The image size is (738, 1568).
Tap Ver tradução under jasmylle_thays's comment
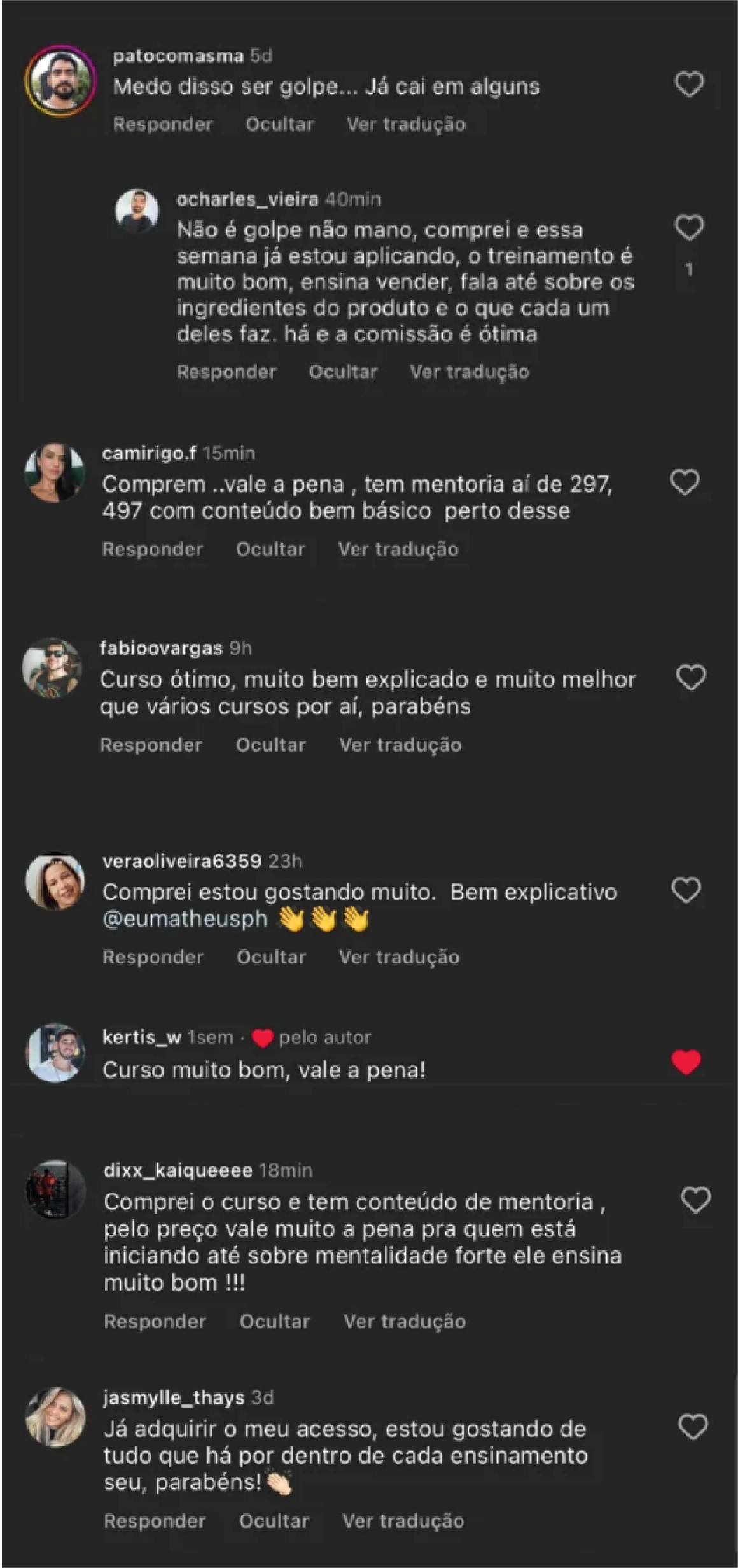(403, 1521)
